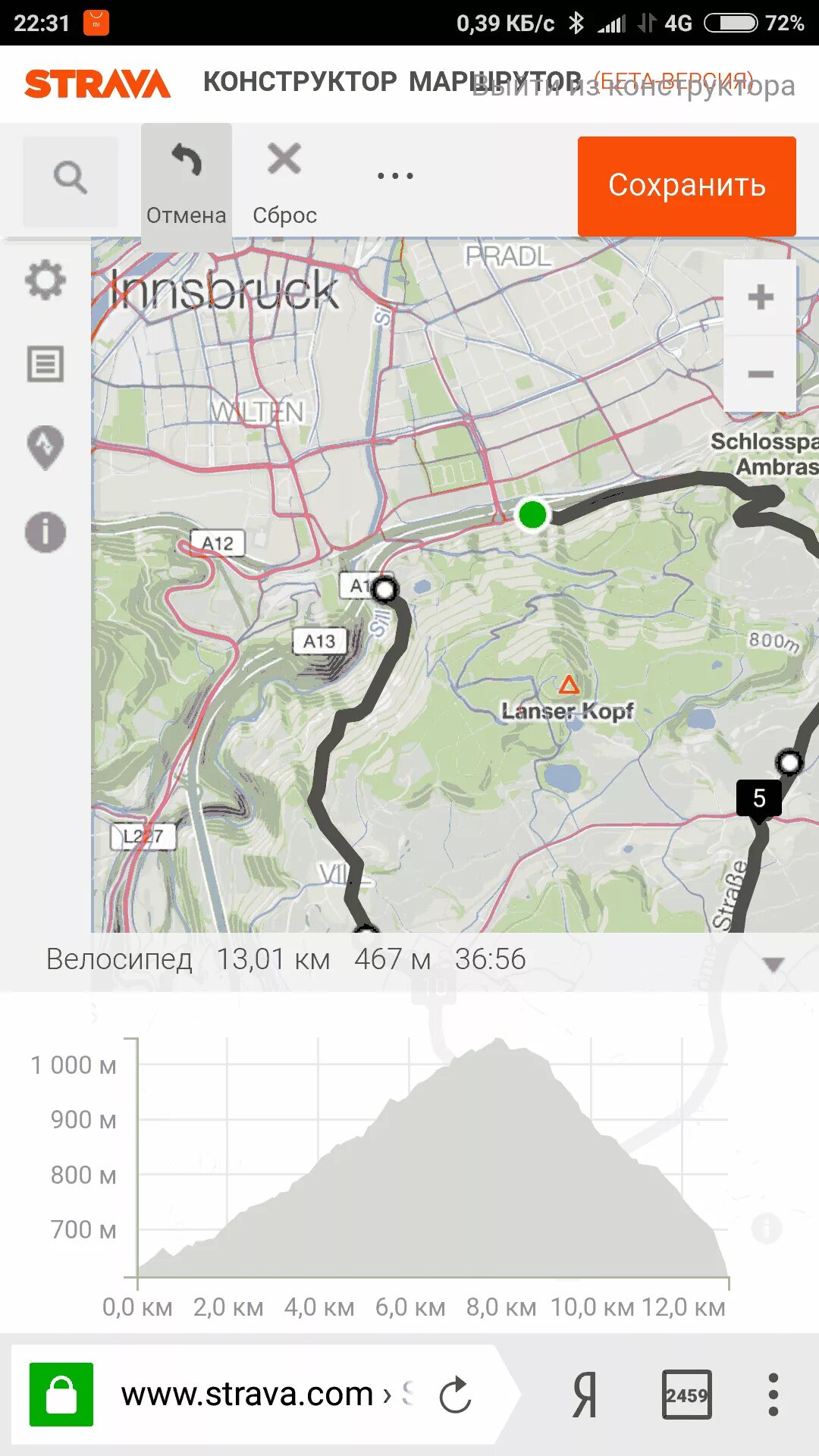Open the search tool in route builder

[71, 181]
